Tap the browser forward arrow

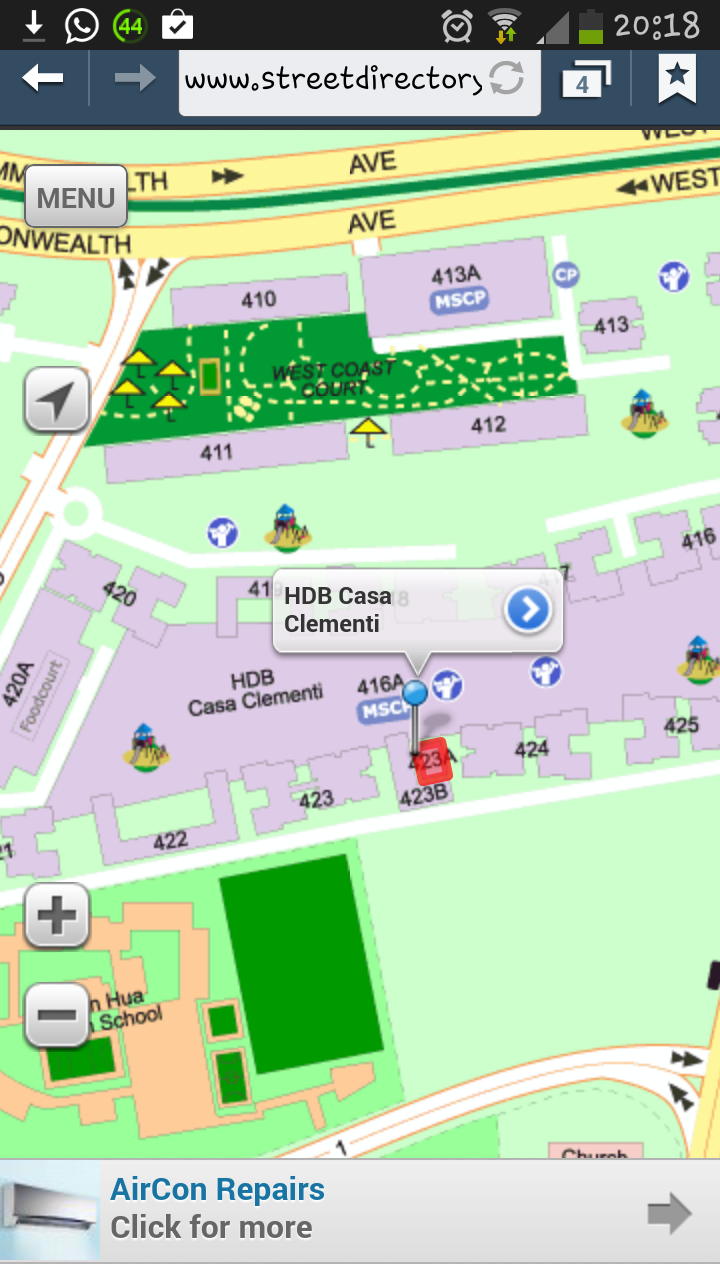tap(135, 78)
